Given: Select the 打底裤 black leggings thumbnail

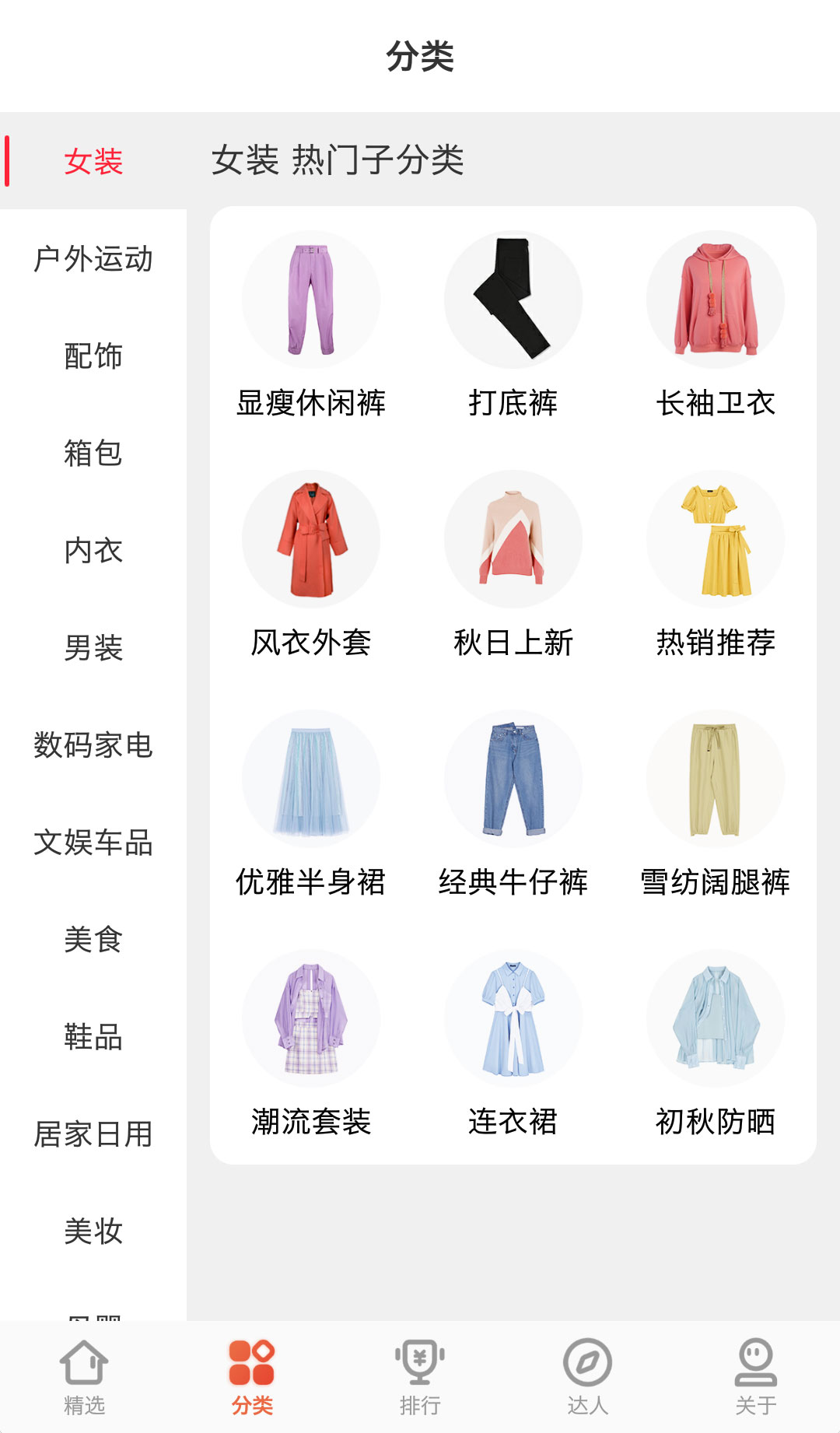Looking at the screenshot, I should pos(513,299).
